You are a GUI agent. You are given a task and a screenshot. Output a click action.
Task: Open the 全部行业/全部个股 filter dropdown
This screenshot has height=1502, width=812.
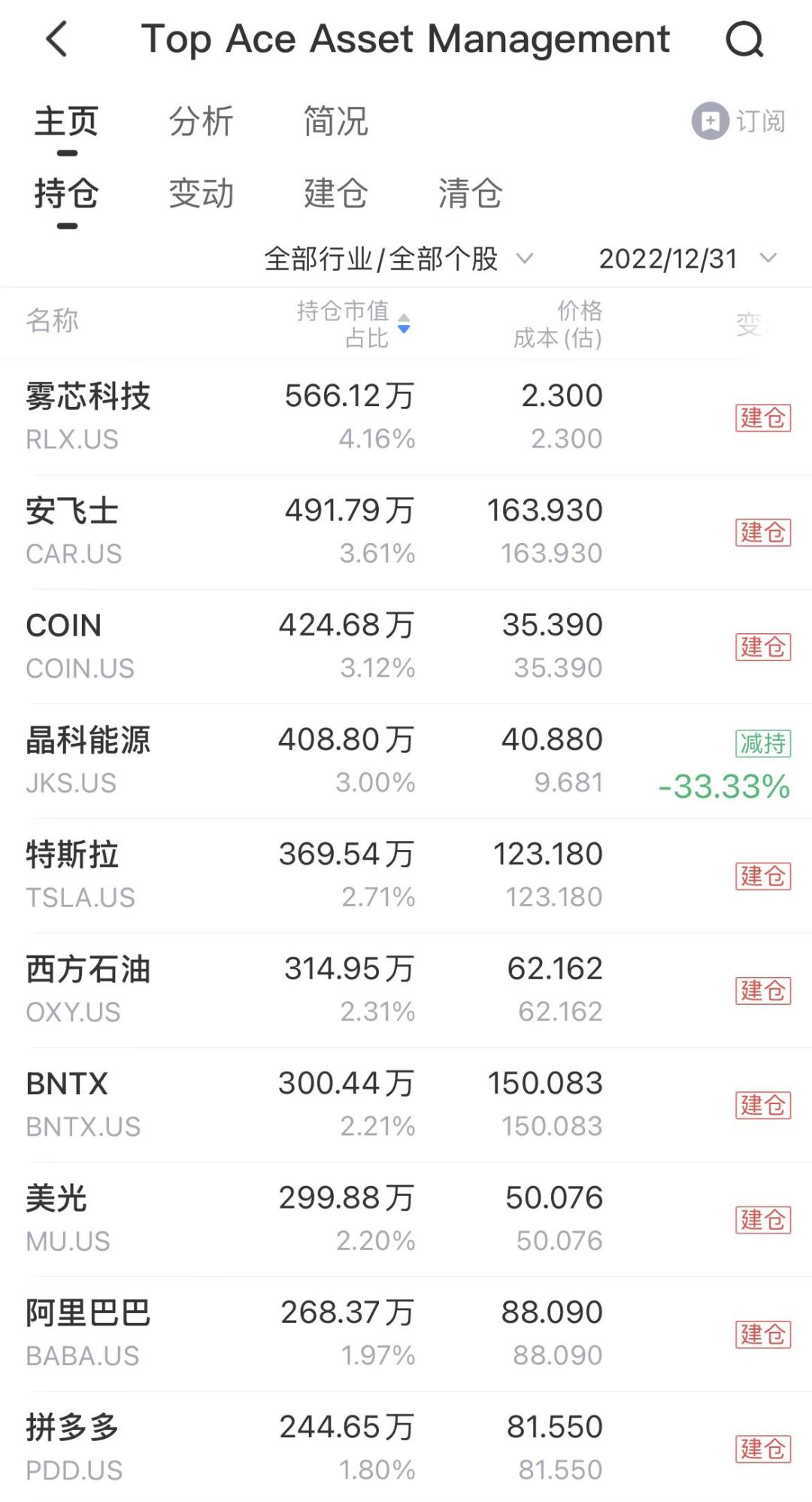click(381, 259)
